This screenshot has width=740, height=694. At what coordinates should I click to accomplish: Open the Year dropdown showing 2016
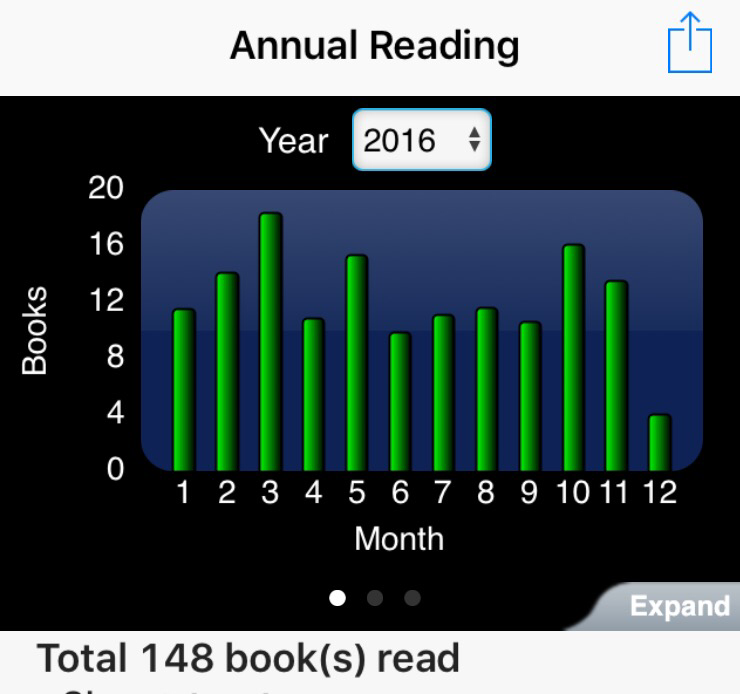(x=422, y=140)
